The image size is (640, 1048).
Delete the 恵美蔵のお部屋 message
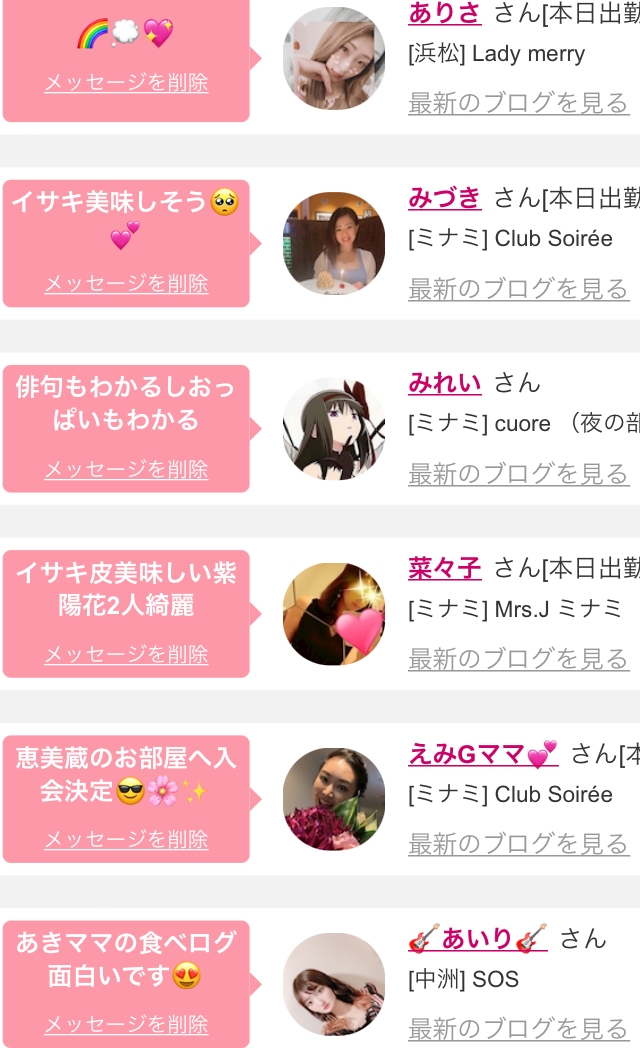[x=126, y=839]
